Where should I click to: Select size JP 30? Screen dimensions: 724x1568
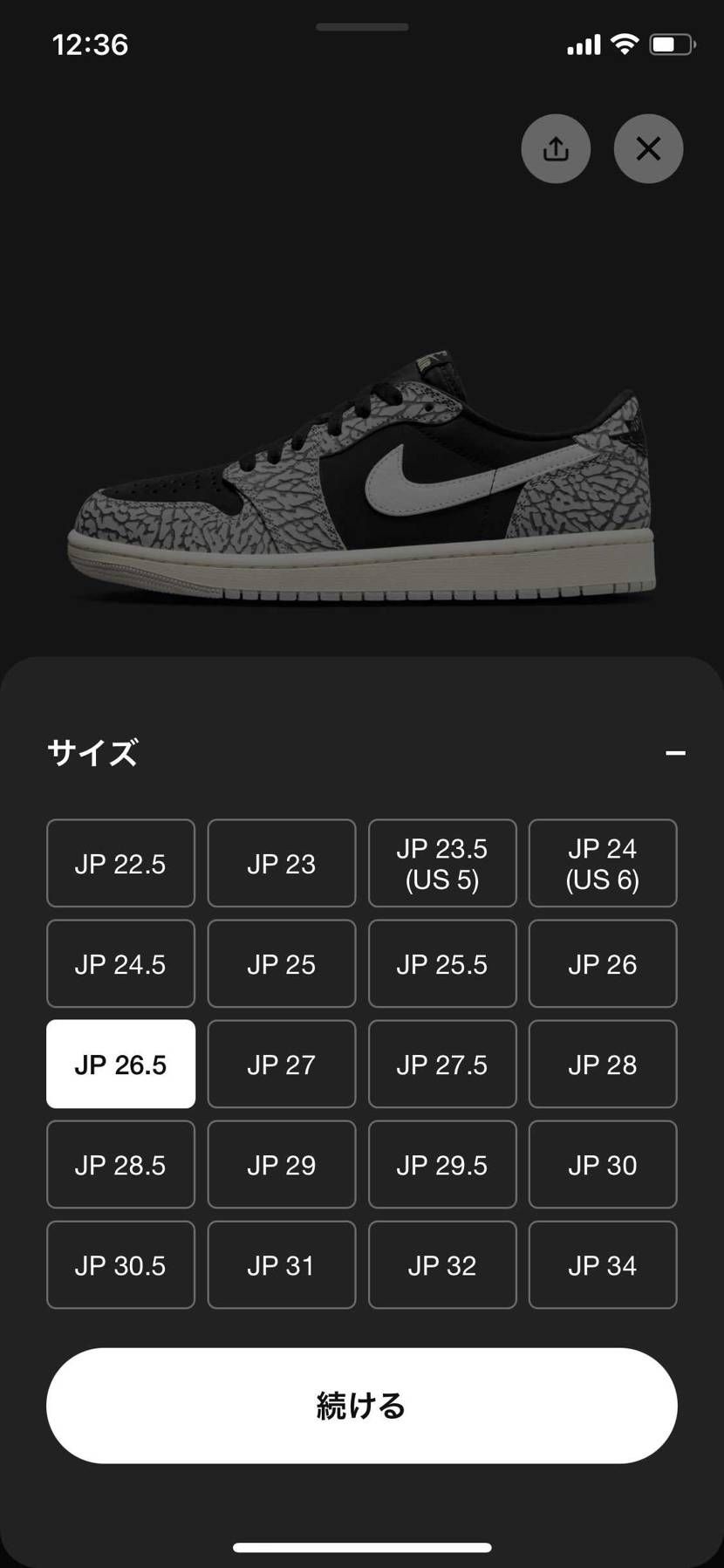(x=603, y=1164)
